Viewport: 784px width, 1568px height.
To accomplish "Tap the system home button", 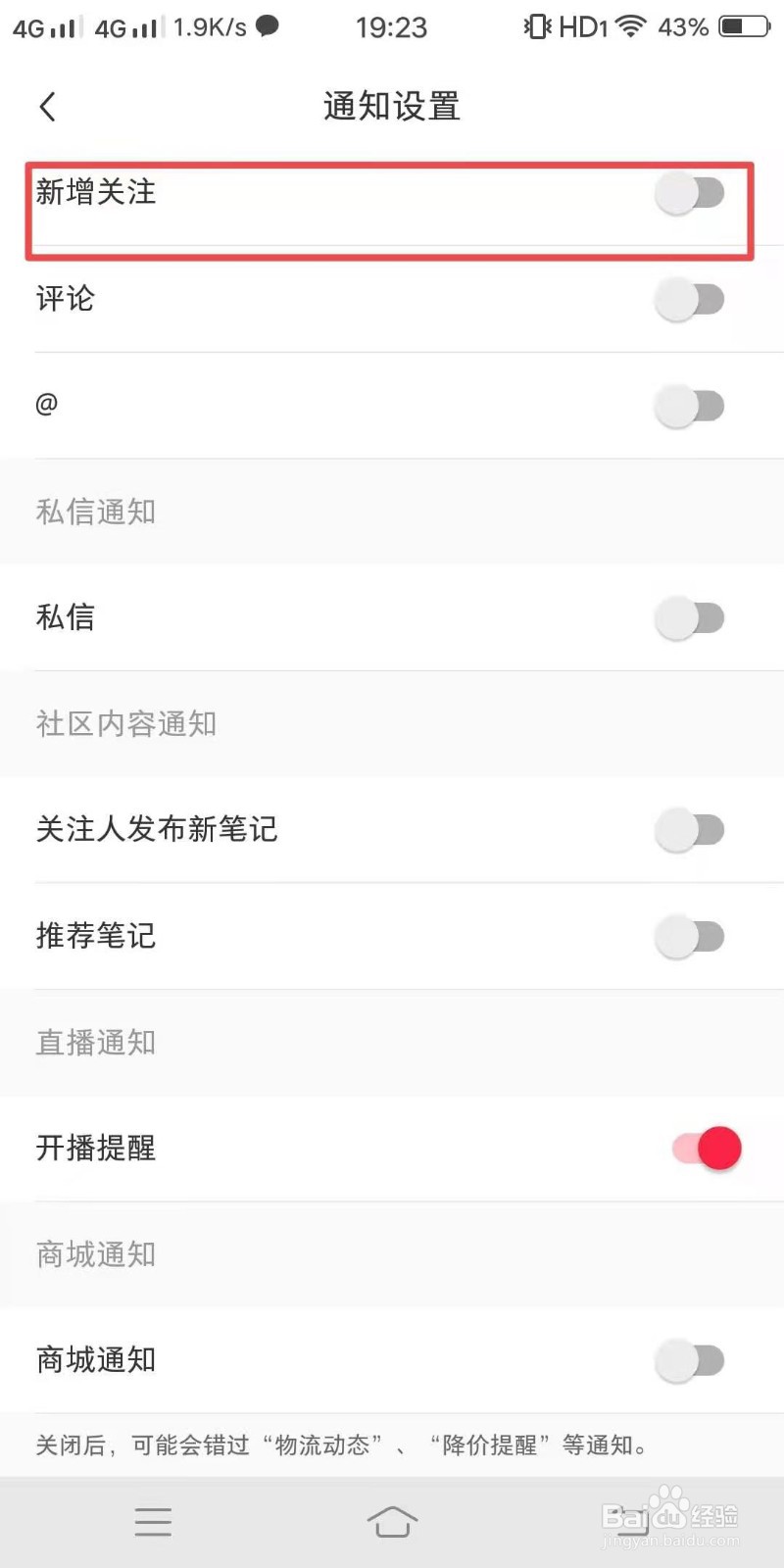I will [392, 1522].
